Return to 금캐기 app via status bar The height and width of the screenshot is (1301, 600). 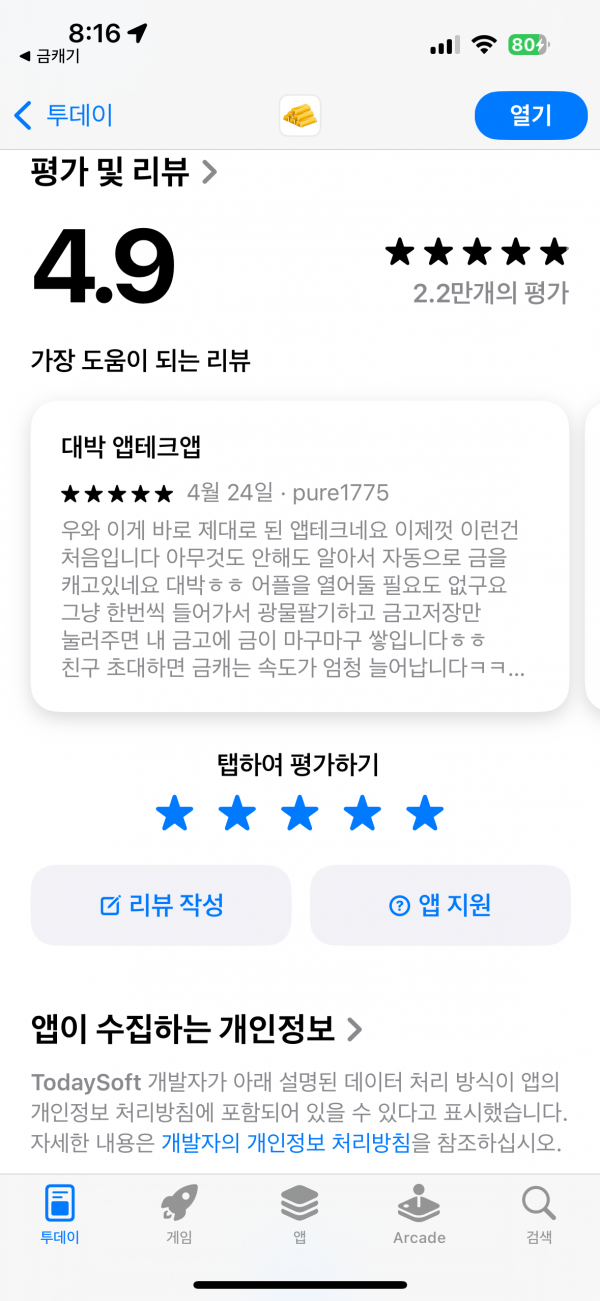(49, 57)
